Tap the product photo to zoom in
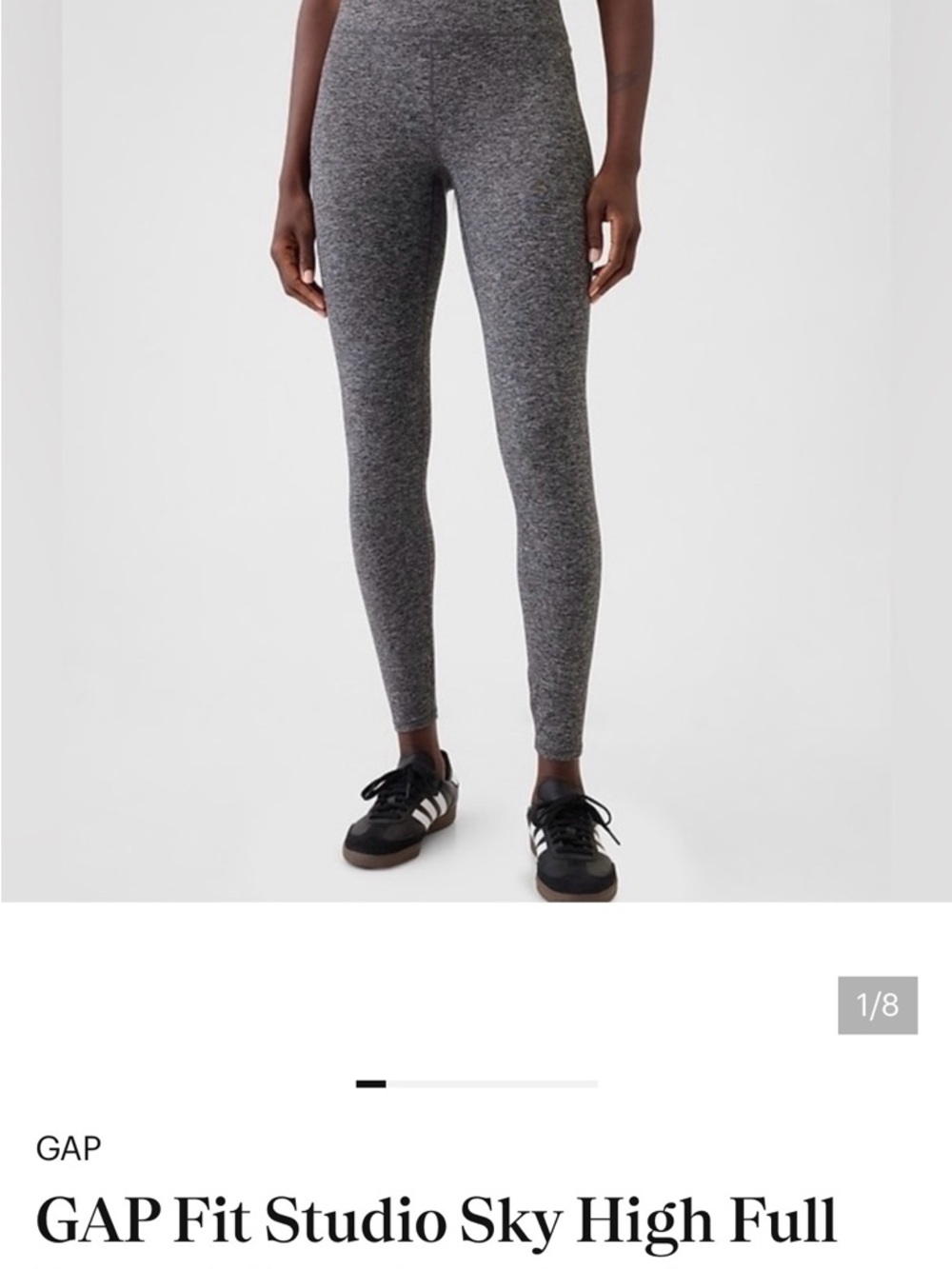Screen dimensions: 952x1269 coord(476,447)
